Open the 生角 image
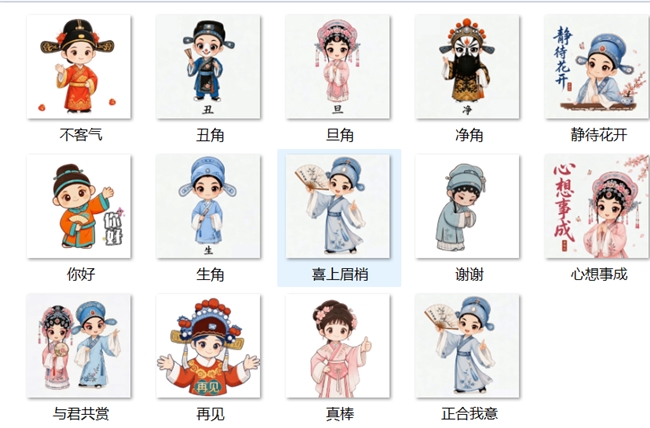The height and width of the screenshot is (428, 650). [x=208, y=206]
